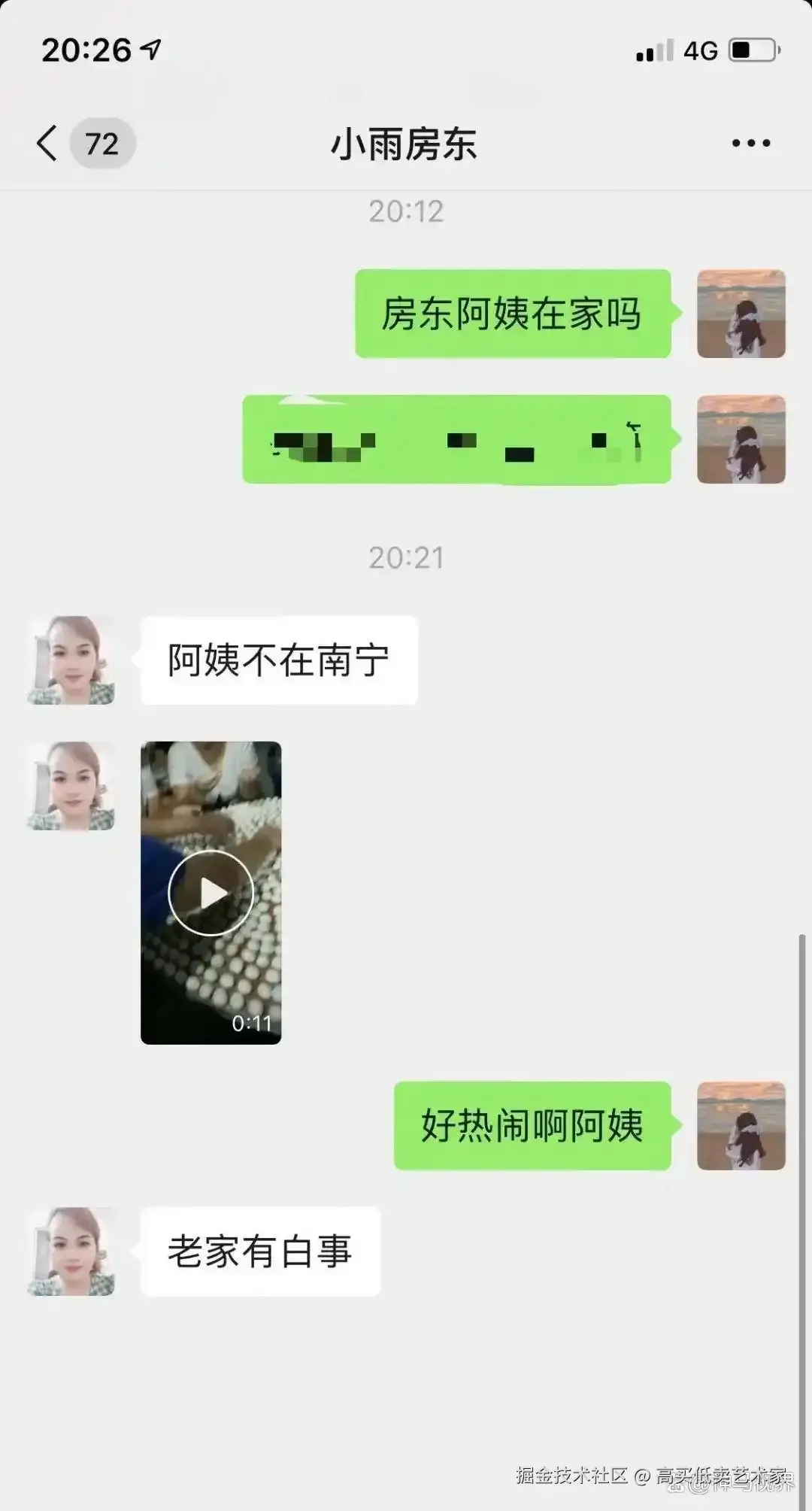This screenshot has height=1511, width=812.
Task: Tap the 20:21 timestamp divider
Action: (406, 558)
